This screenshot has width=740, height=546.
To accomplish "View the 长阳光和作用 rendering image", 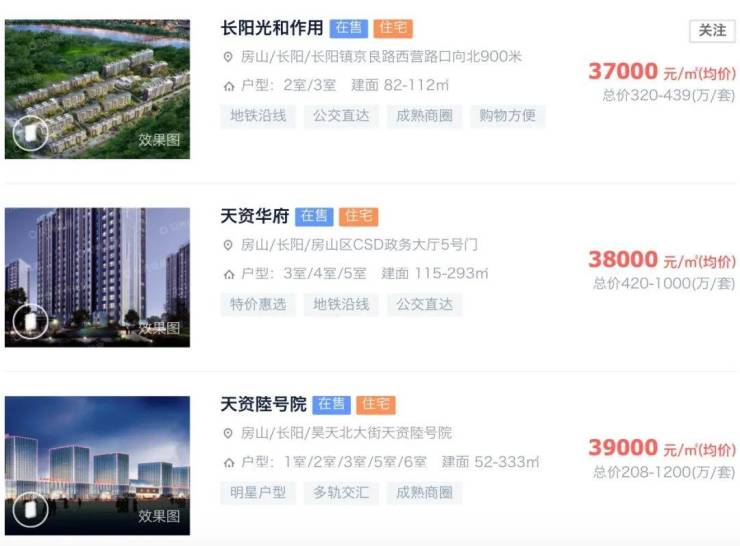I will tap(97, 89).
